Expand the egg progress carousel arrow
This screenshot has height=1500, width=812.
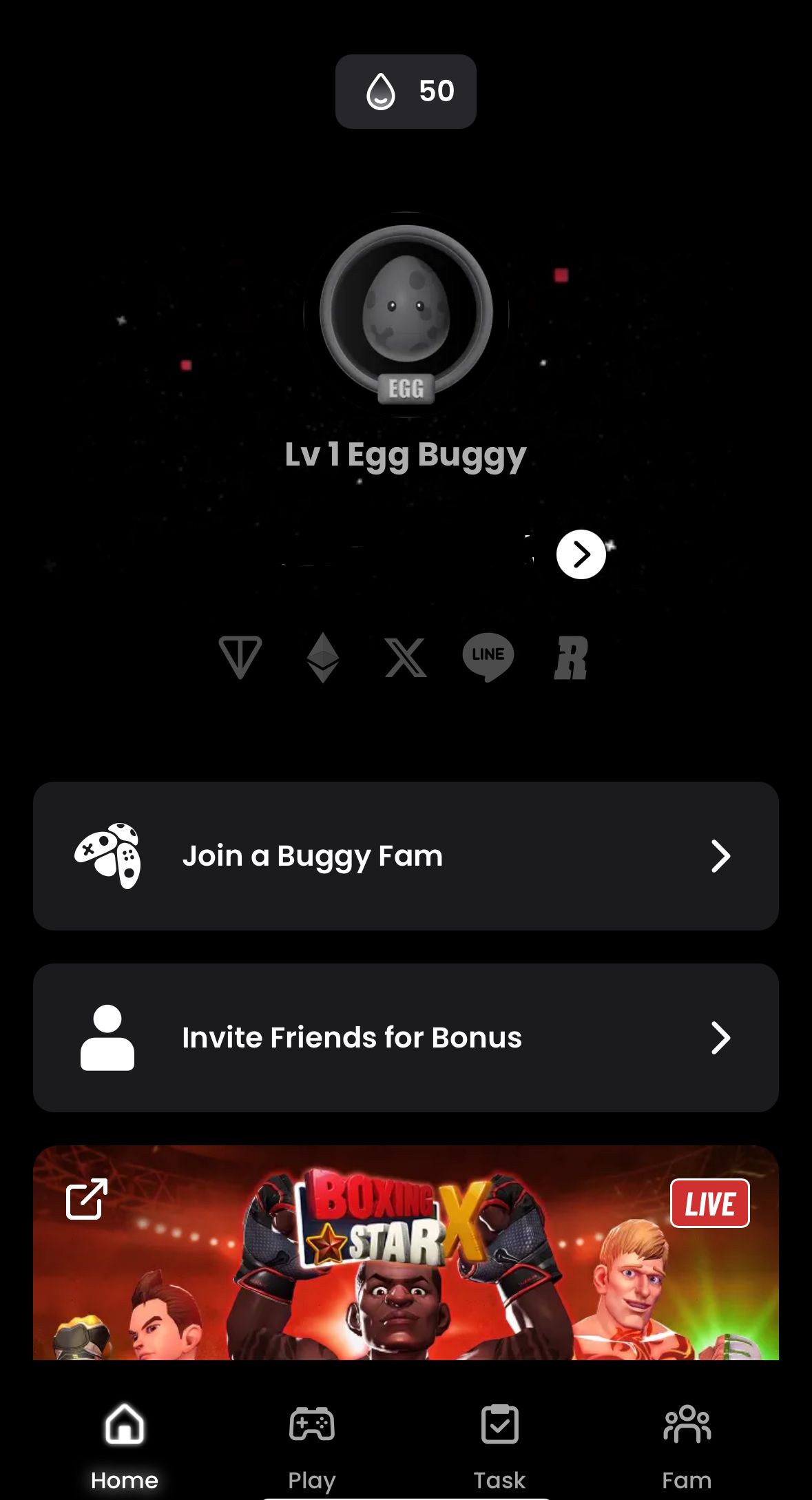[x=581, y=554]
